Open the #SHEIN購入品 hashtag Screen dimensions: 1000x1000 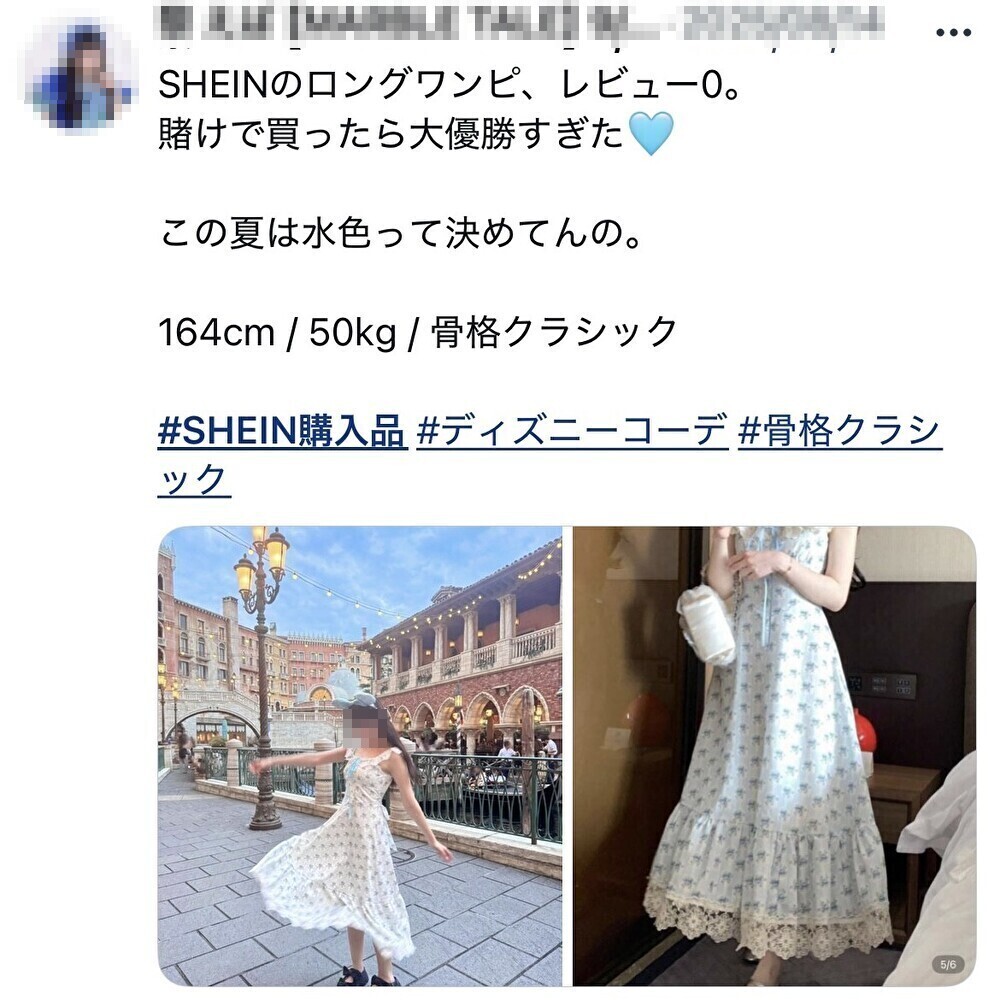pos(282,432)
